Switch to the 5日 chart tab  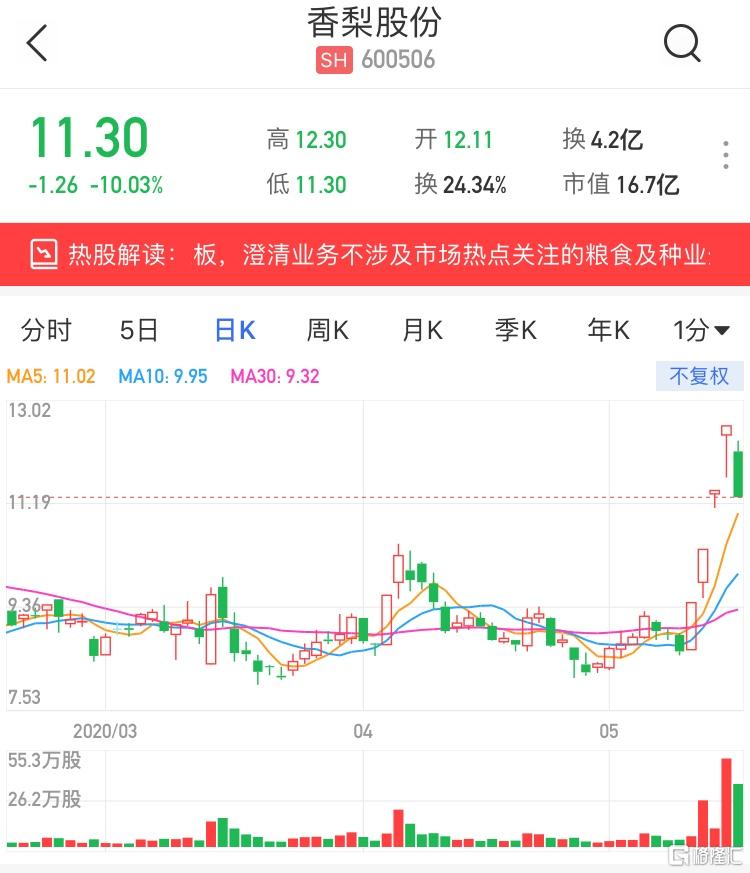tap(139, 330)
